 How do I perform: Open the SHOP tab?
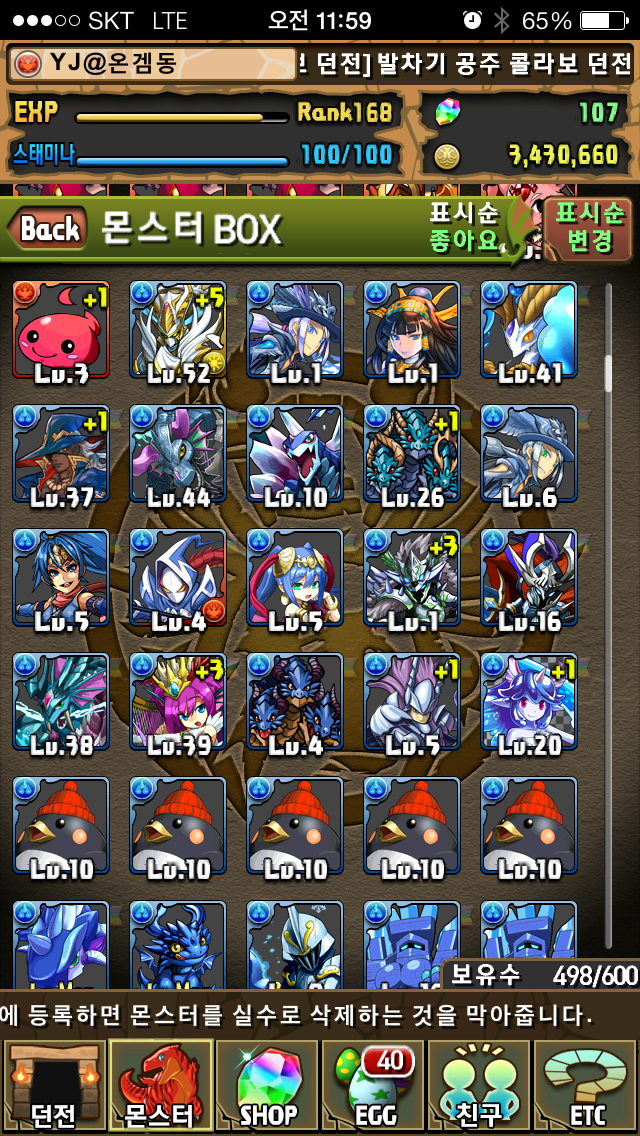267,1085
